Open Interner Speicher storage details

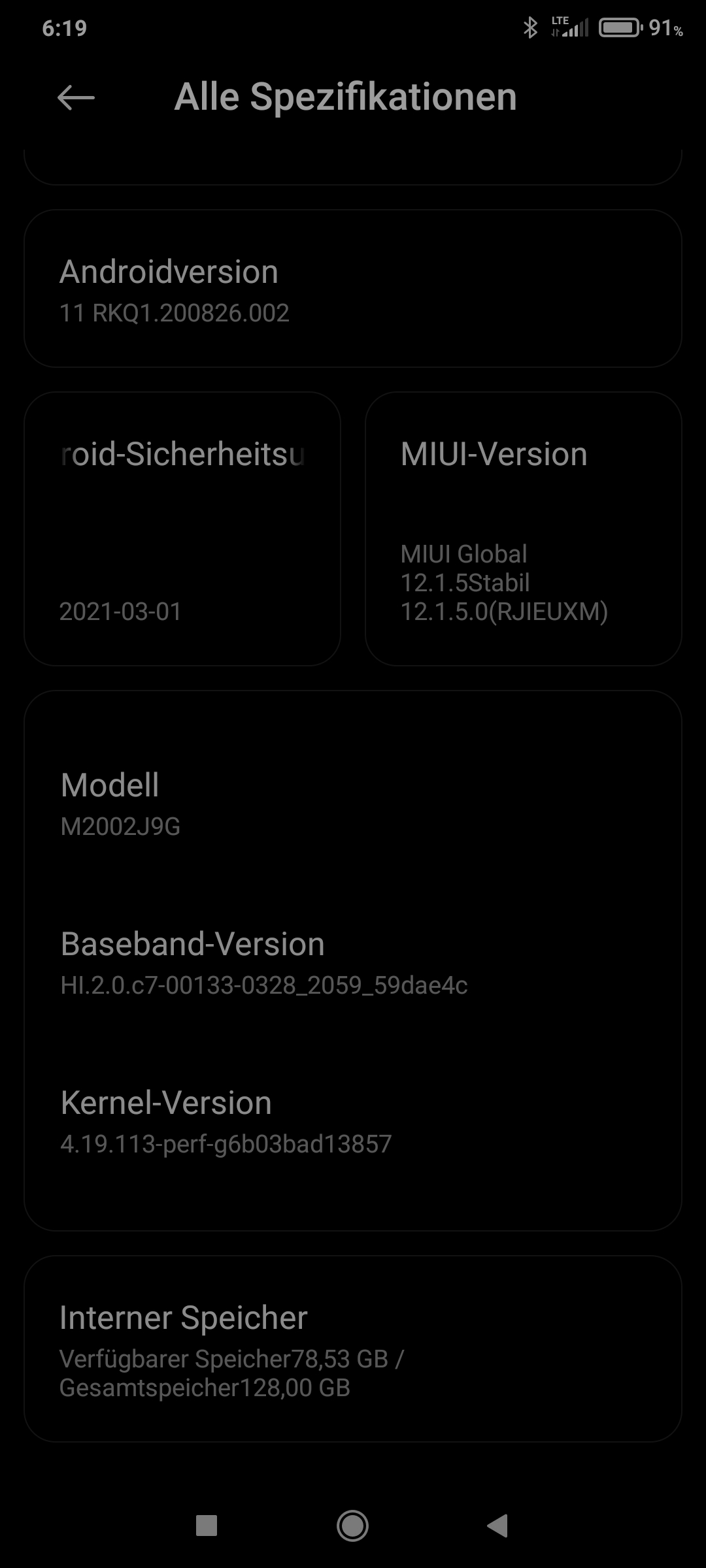click(x=353, y=1350)
